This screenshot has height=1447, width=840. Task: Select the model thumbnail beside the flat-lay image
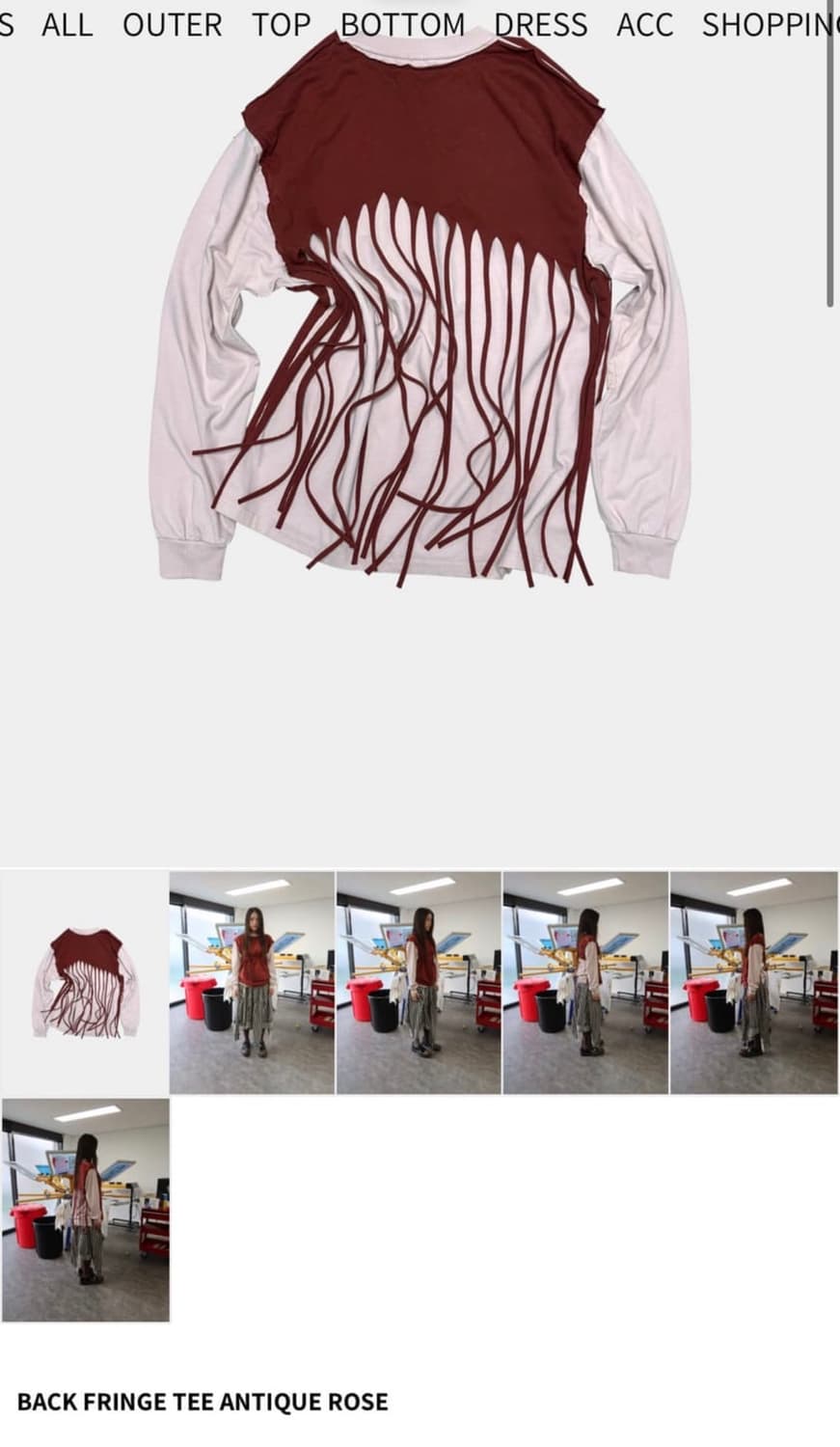point(253,980)
